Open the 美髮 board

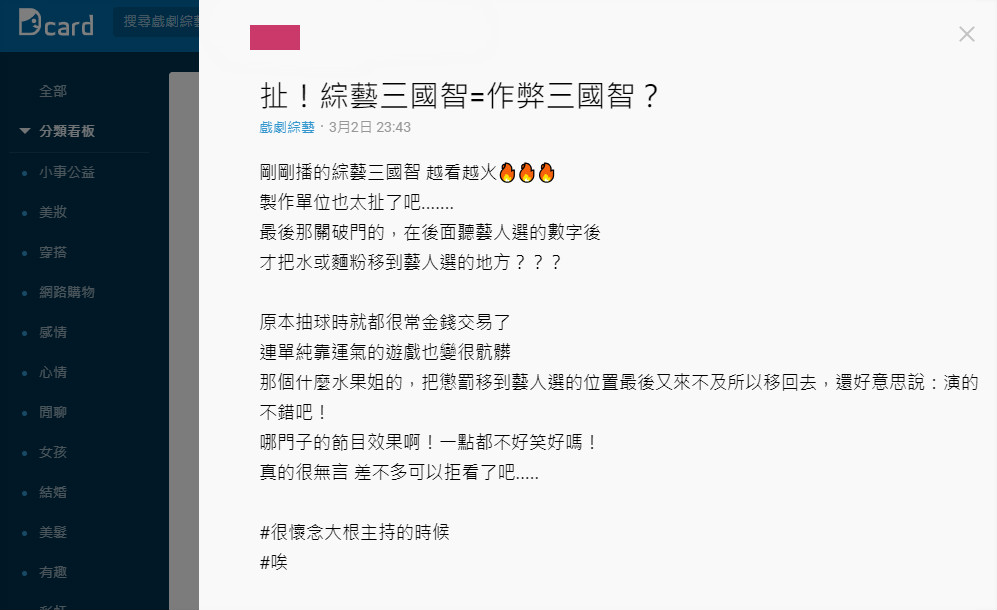[x=53, y=532]
